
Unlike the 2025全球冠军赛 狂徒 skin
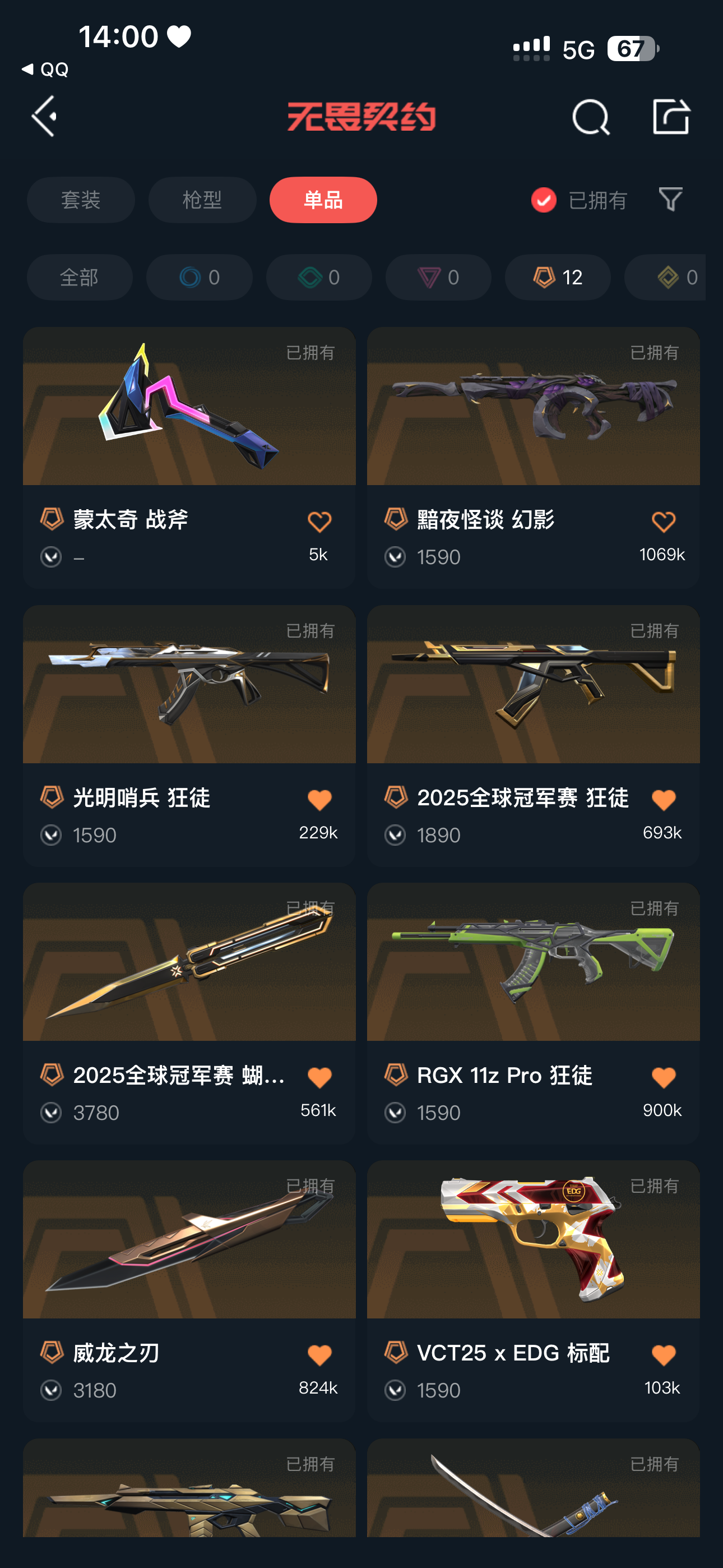(662, 799)
